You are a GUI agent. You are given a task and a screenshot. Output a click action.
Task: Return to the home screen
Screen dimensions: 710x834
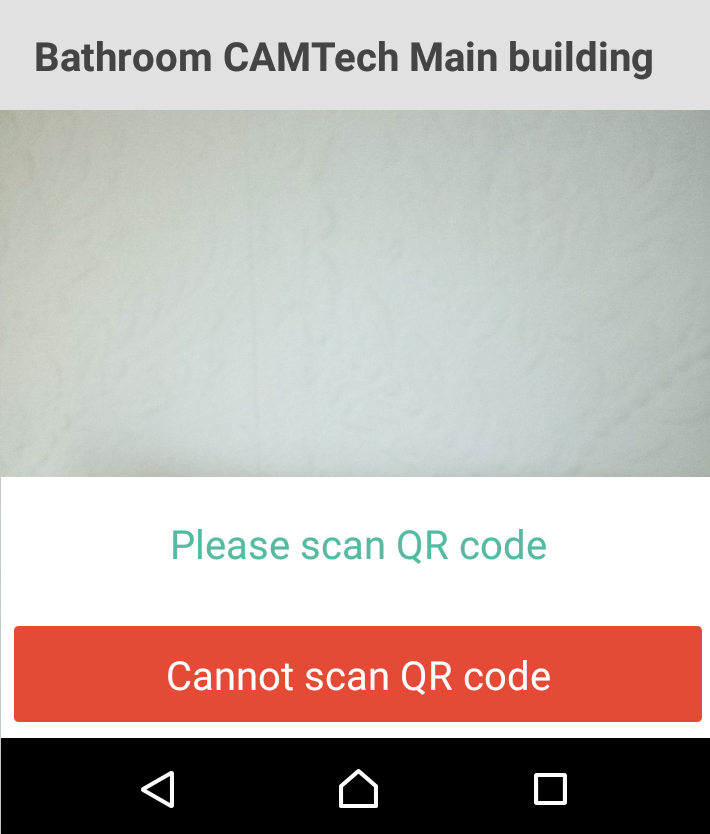pos(358,788)
